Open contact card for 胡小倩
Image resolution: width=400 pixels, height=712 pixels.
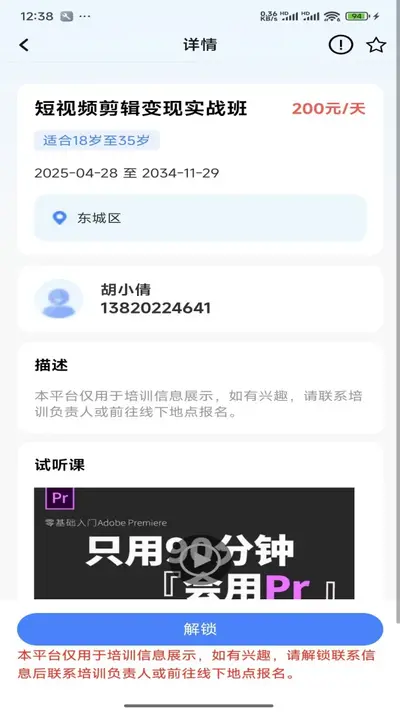click(200, 299)
